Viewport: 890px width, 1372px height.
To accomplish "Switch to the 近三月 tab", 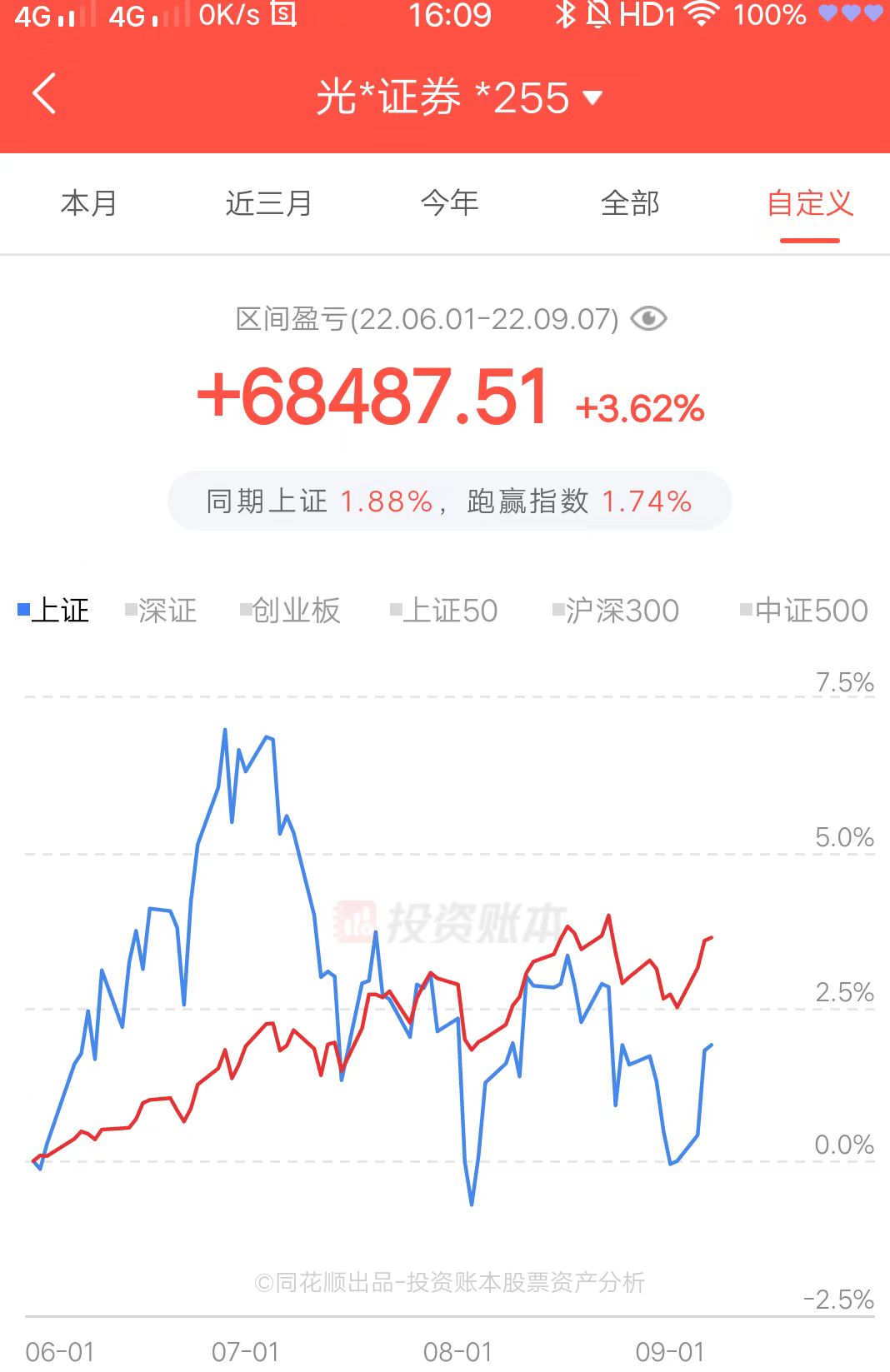I will tap(268, 203).
